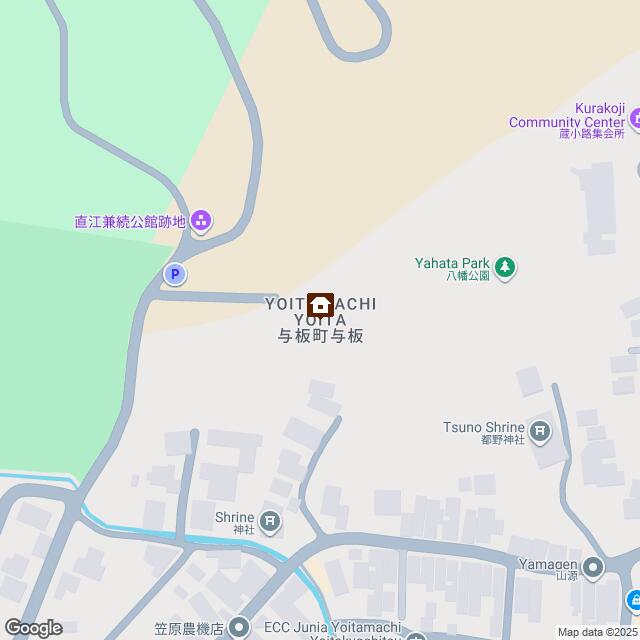Select the 笠原農機店 marker
Screen dimensions: 640x640
[238, 627]
